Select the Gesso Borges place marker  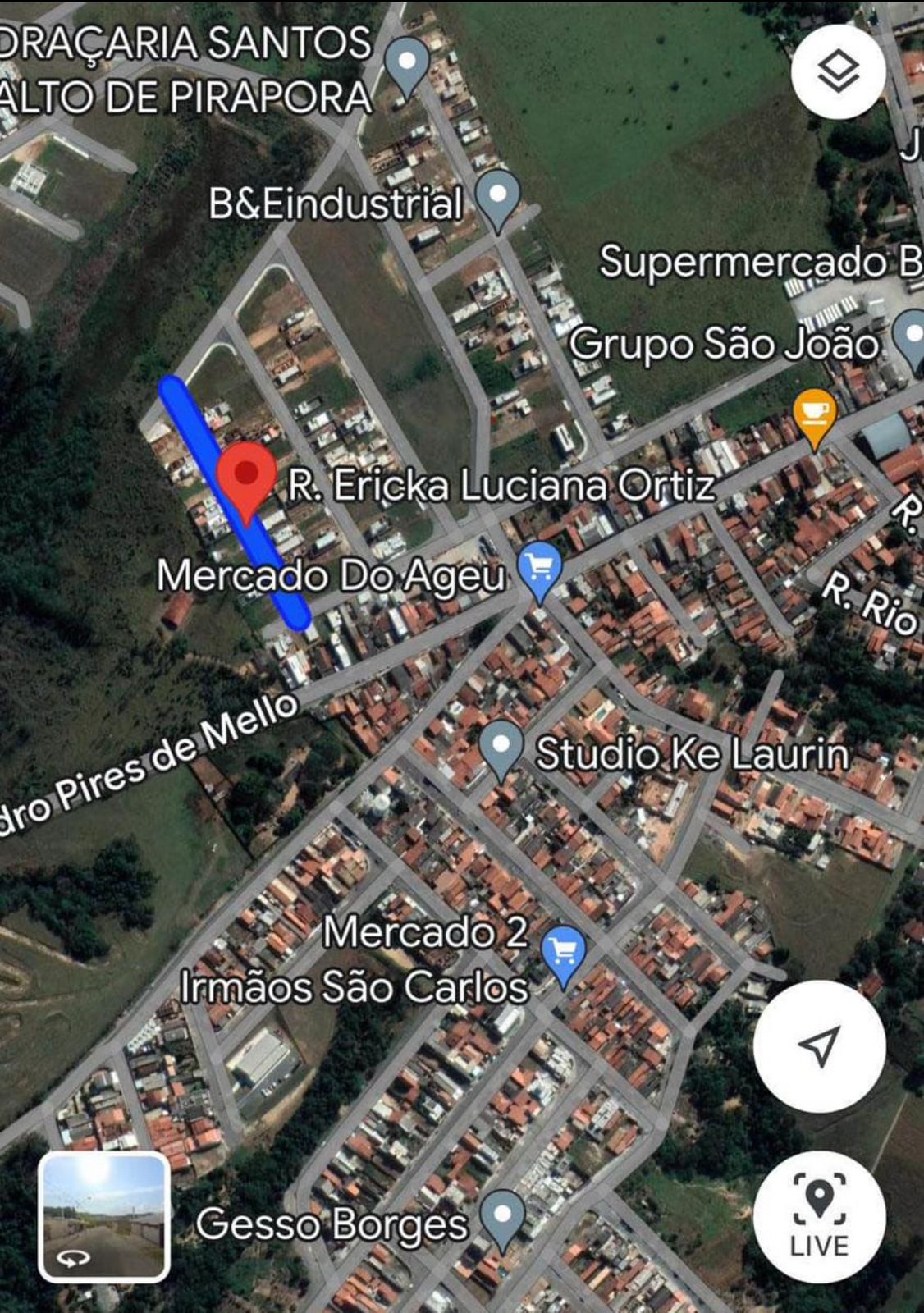(x=501, y=1218)
